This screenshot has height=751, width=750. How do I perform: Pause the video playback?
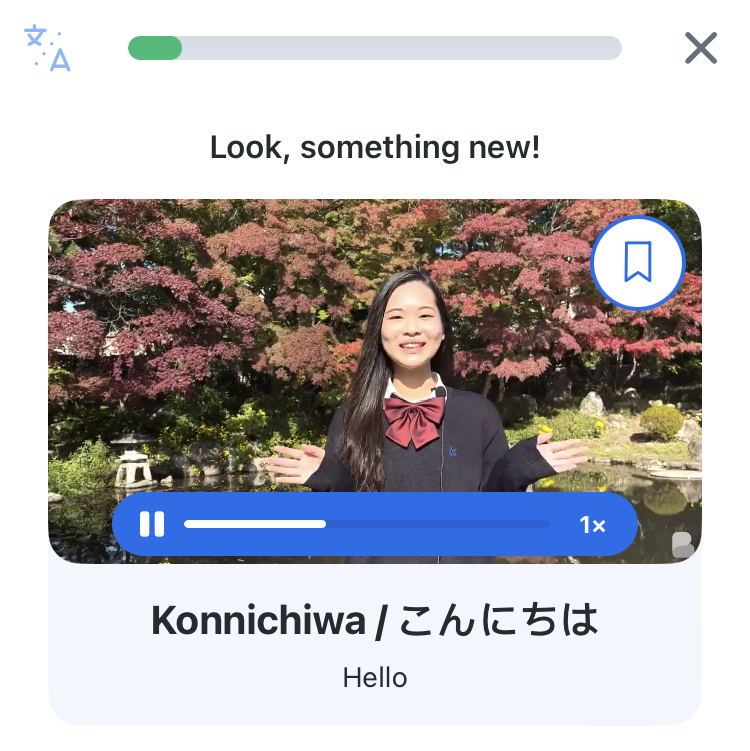coord(152,524)
